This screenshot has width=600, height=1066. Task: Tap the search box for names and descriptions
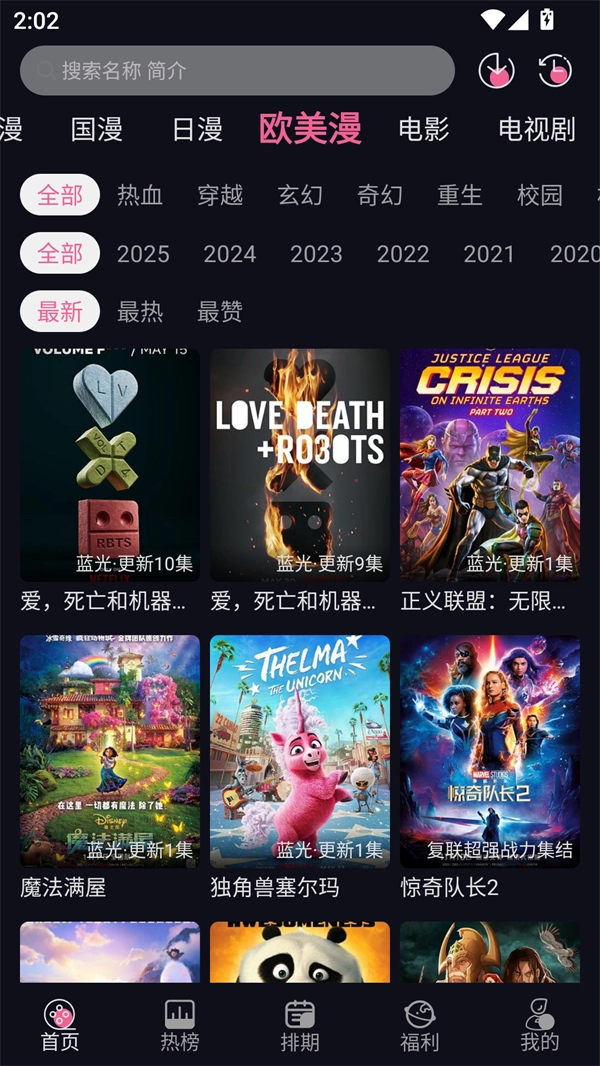pyautogui.click(x=237, y=70)
